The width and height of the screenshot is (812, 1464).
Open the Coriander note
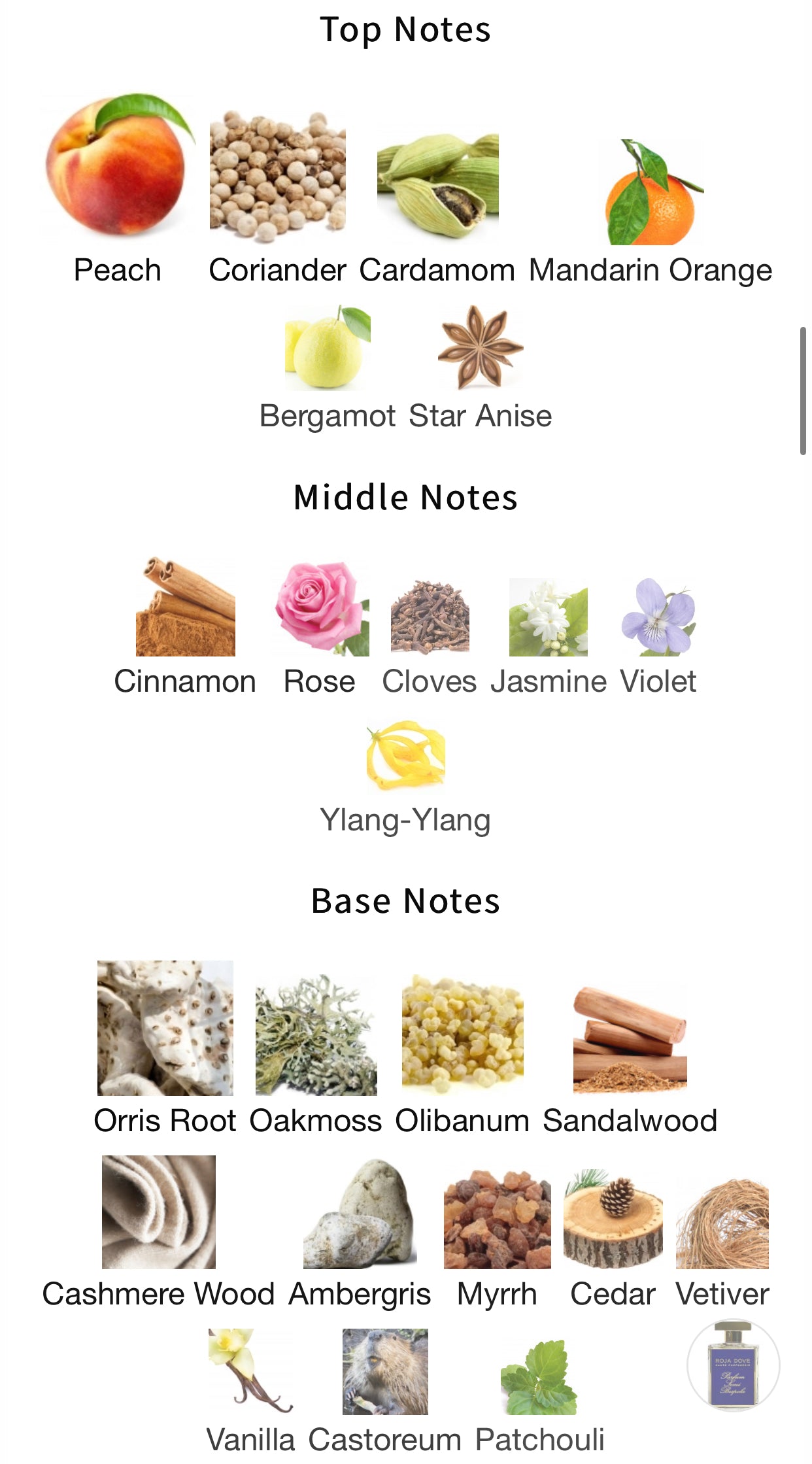click(x=277, y=177)
